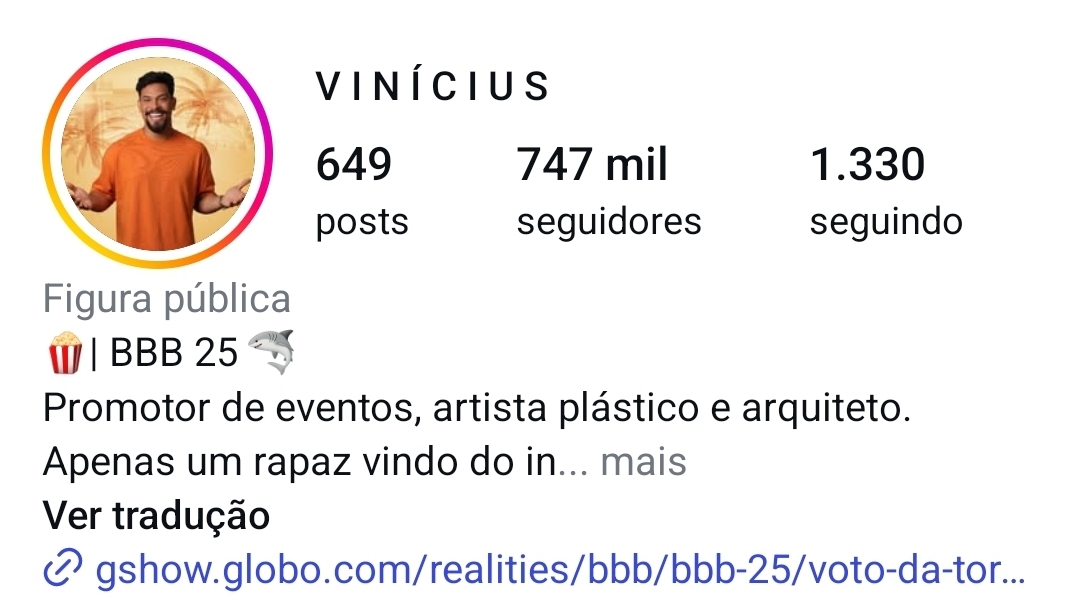View the 747 mil seguidores list

coord(608,190)
